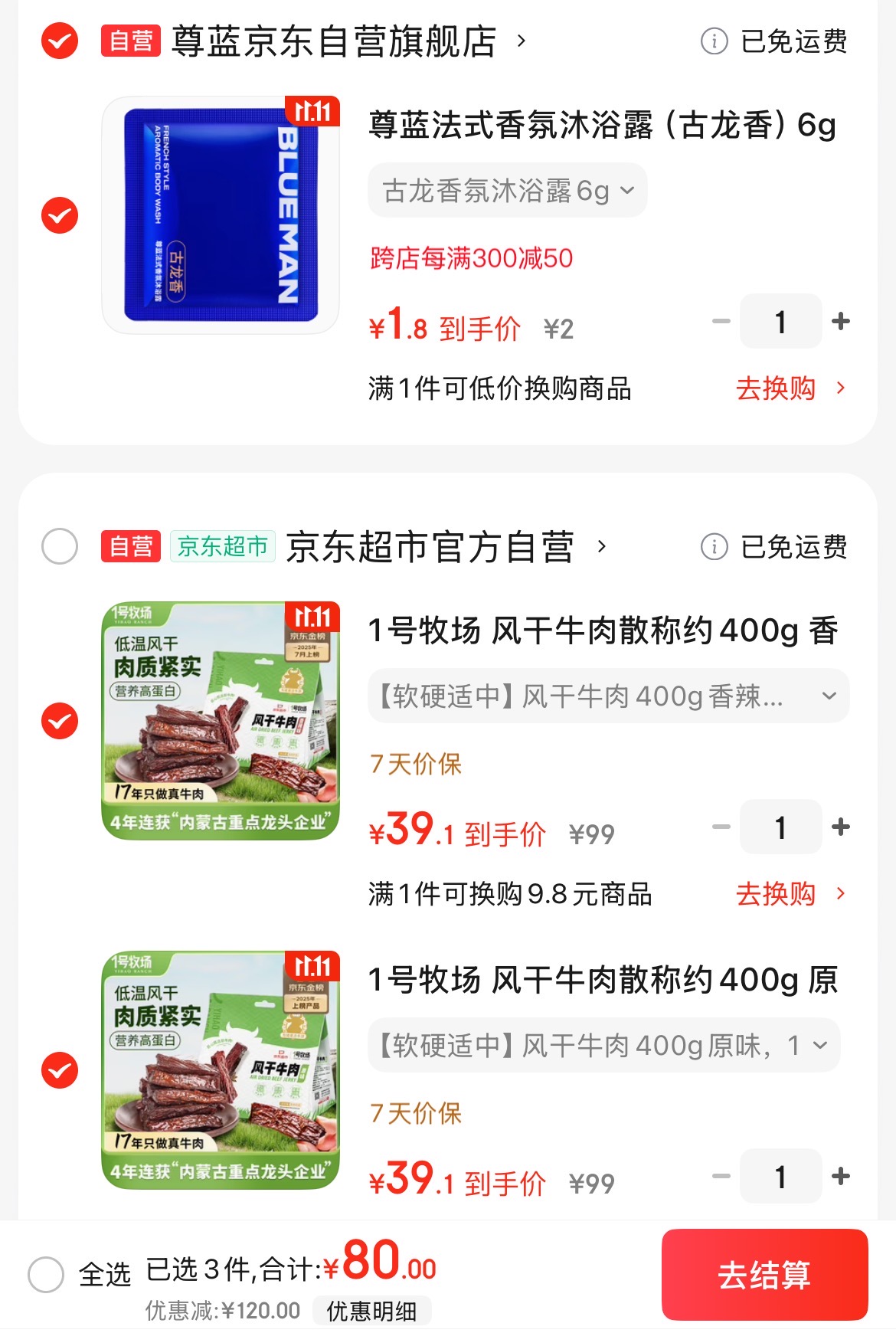
Task: View shipping info beside 尊蓝 store's 已免运费
Action: tap(714, 41)
